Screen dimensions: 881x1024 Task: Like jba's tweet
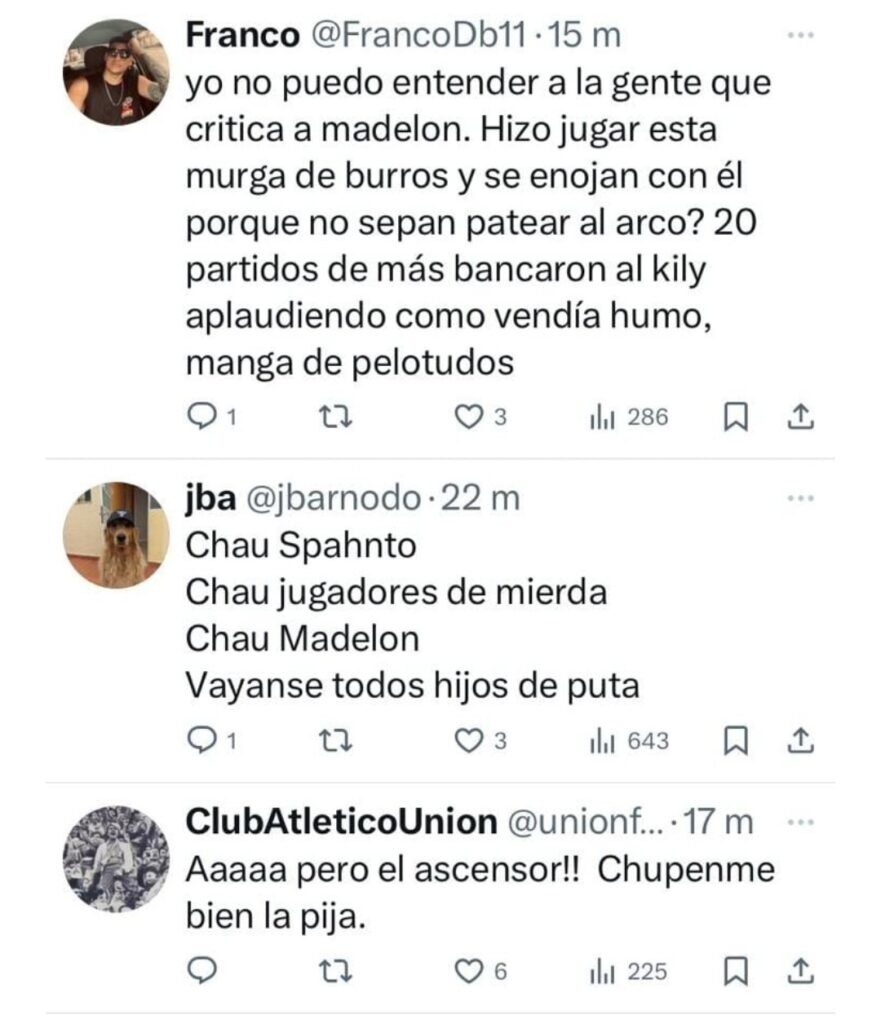click(x=468, y=741)
